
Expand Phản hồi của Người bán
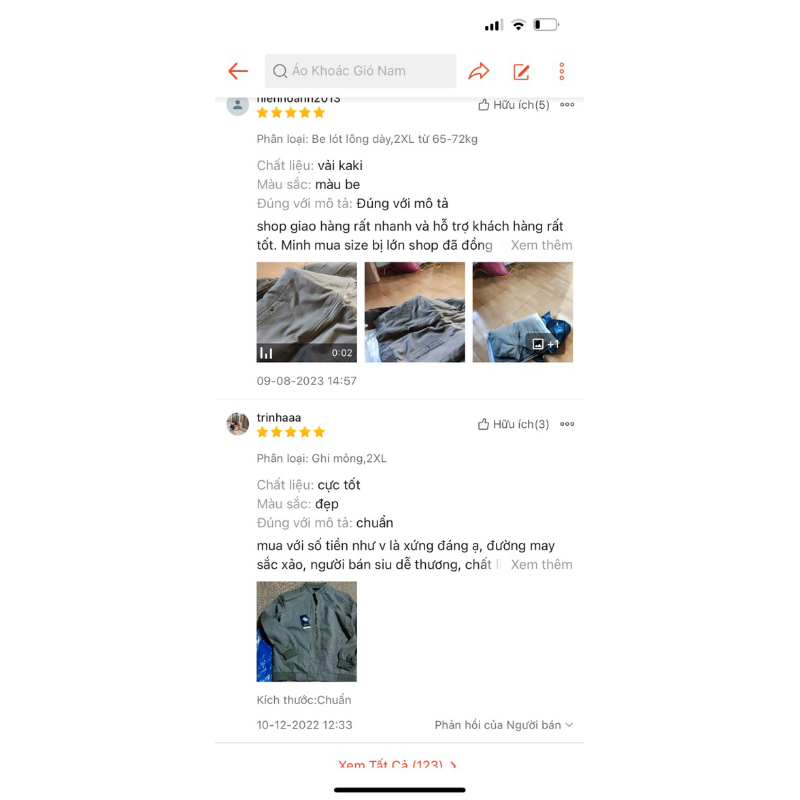(504, 725)
